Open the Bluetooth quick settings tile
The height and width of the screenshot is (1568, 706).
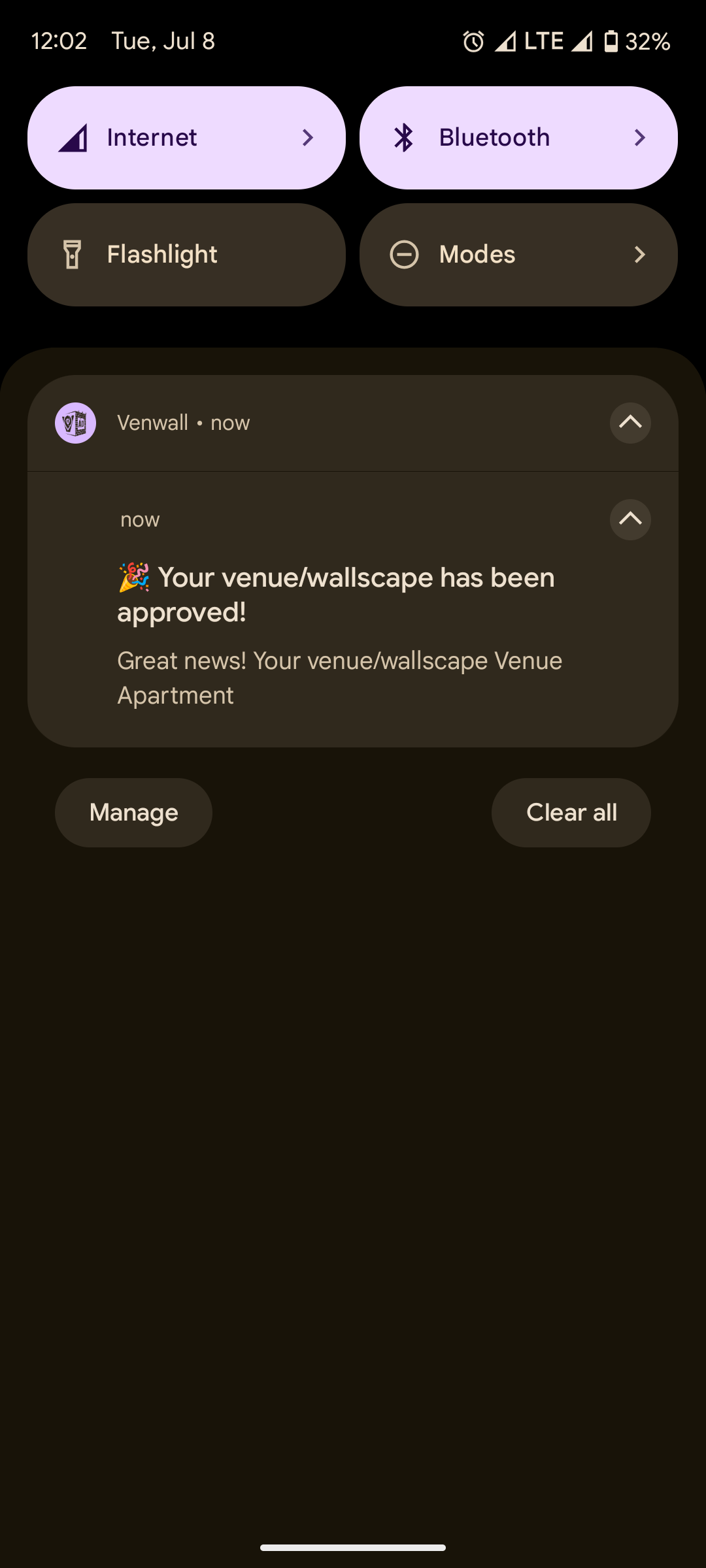click(x=518, y=138)
